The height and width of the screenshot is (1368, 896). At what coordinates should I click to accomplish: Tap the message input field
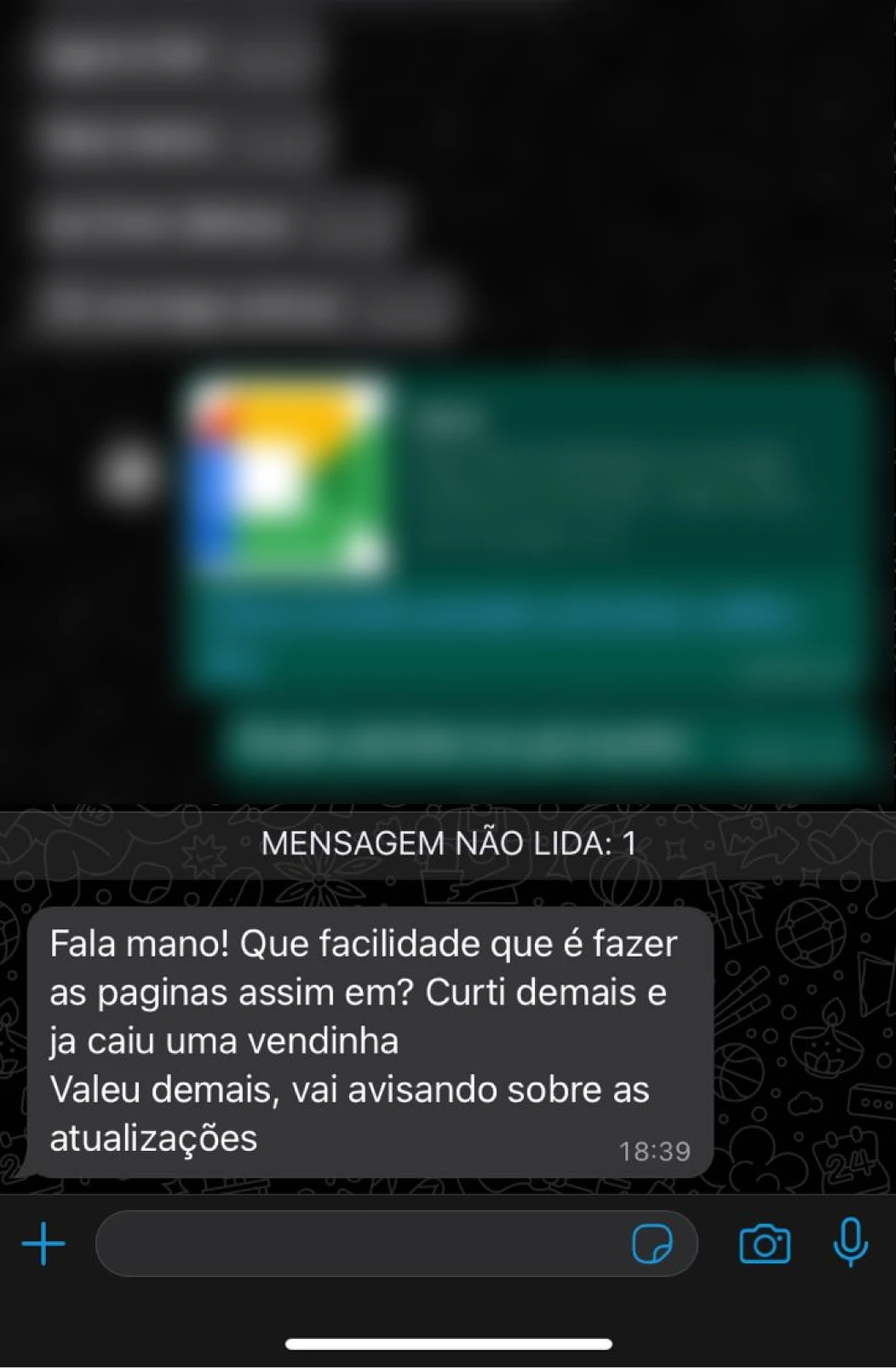click(358, 1244)
